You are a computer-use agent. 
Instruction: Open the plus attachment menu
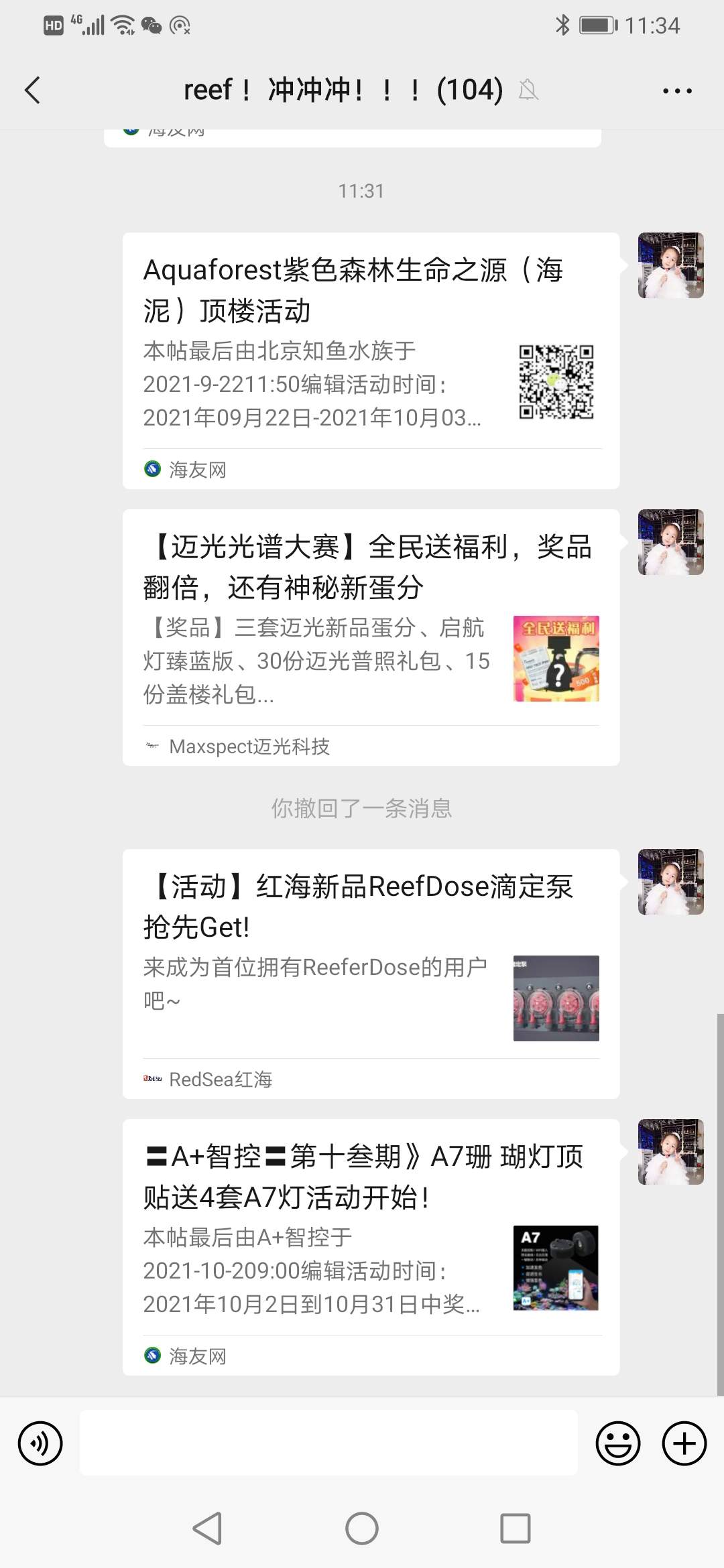[x=684, y=1443]
